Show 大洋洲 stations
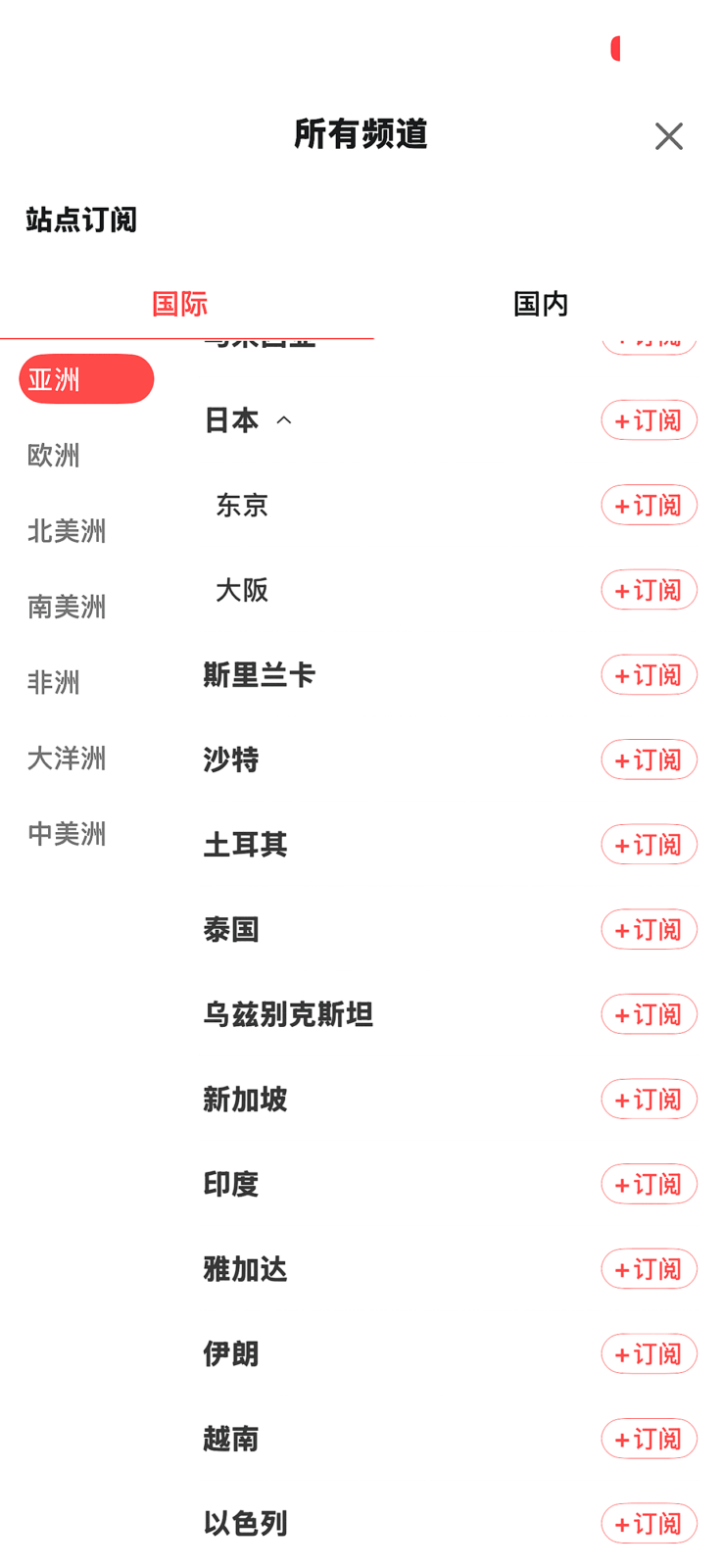The image size is (723, 1568). 67,759
